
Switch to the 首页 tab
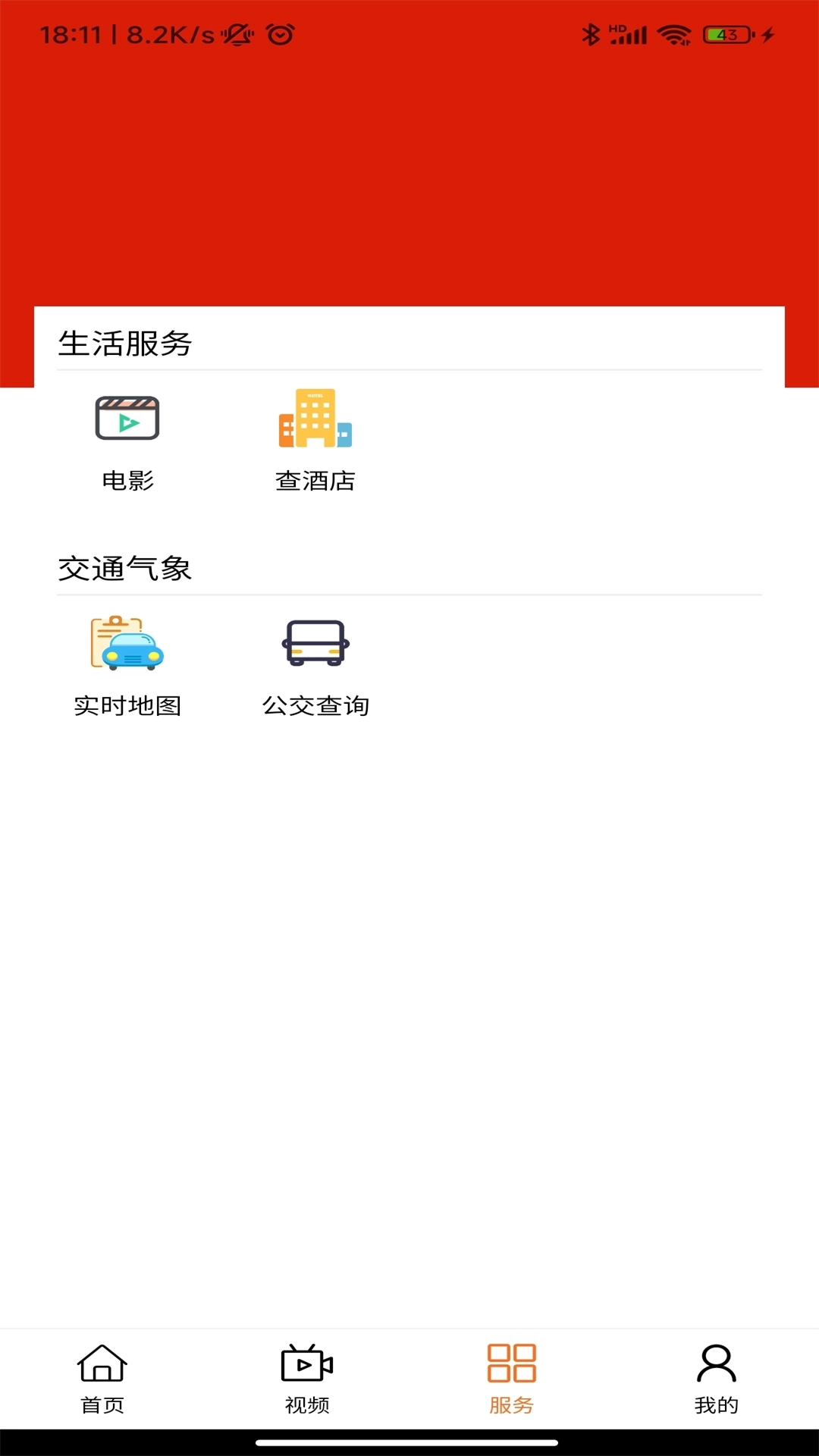click(102, 1404)
